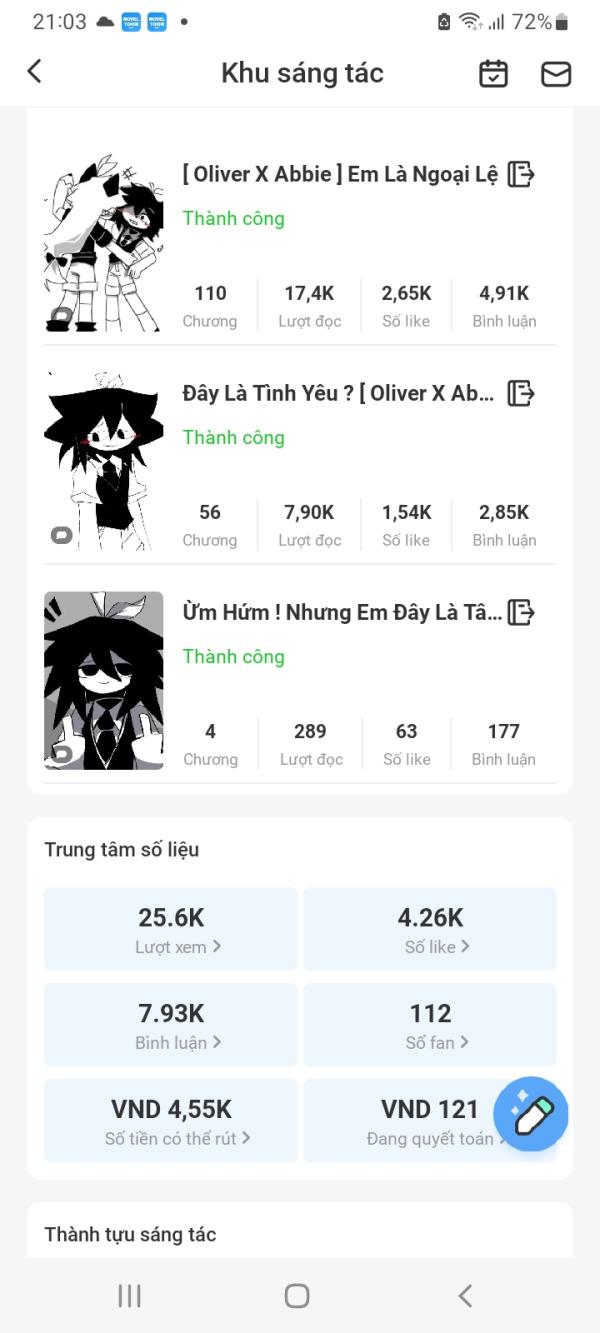This screenshot has height=1333, width=600.
Task: Open the mail inbox icon
Action: click(x=555, y=74)
